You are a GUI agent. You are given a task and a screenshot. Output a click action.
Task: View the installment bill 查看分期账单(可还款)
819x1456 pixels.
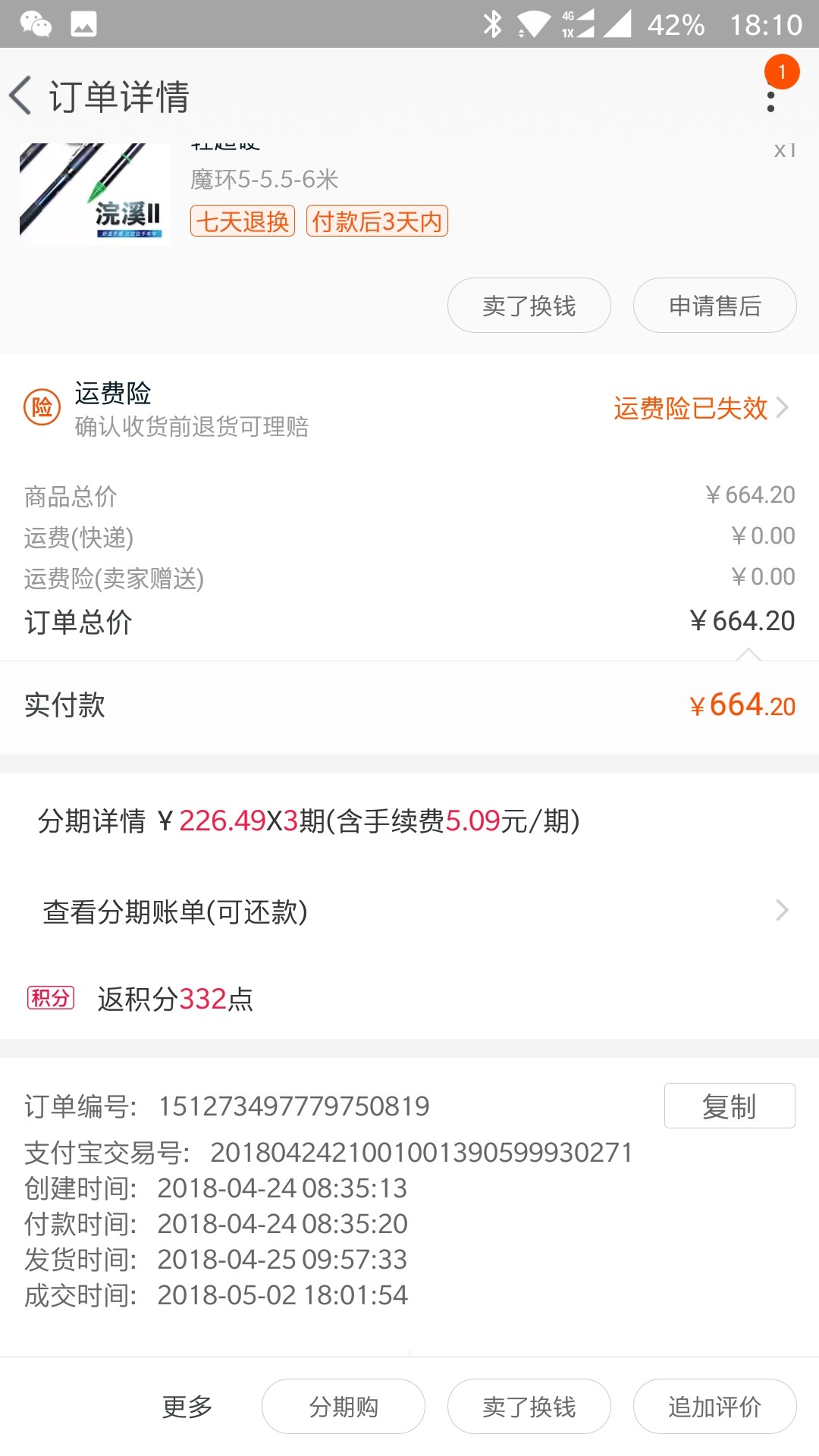tap(409, 911)
